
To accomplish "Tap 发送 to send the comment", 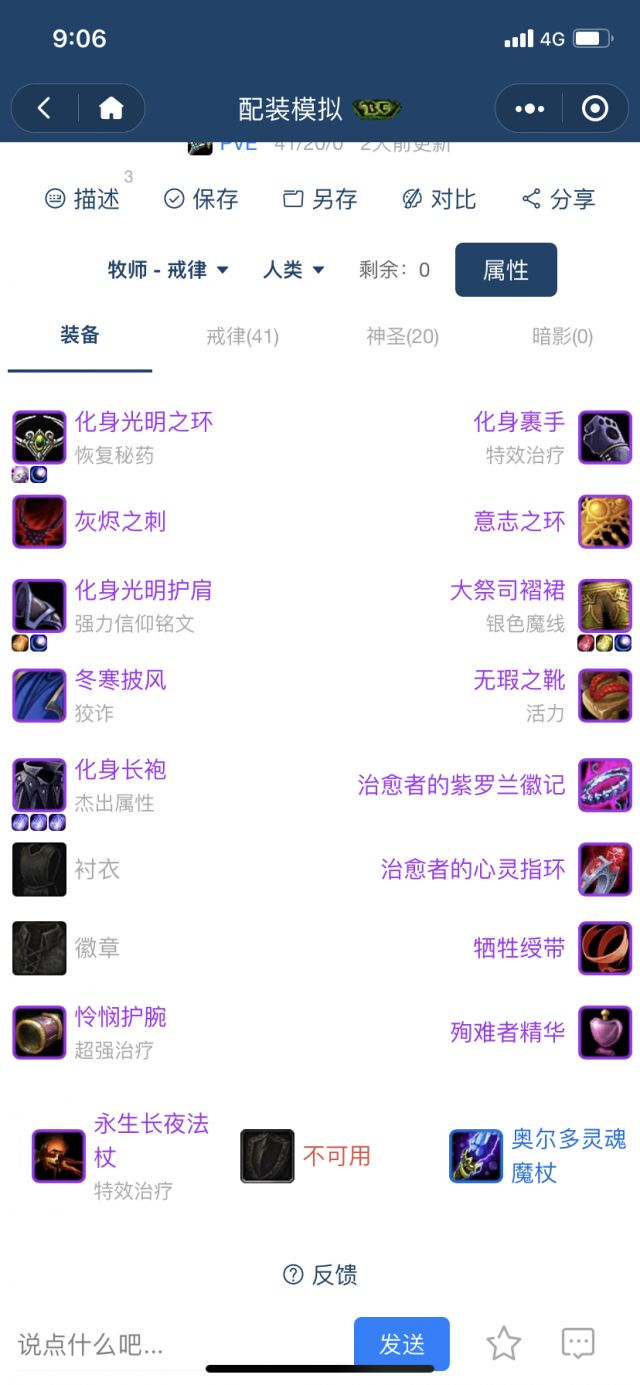I will (x=401, y=1344).
